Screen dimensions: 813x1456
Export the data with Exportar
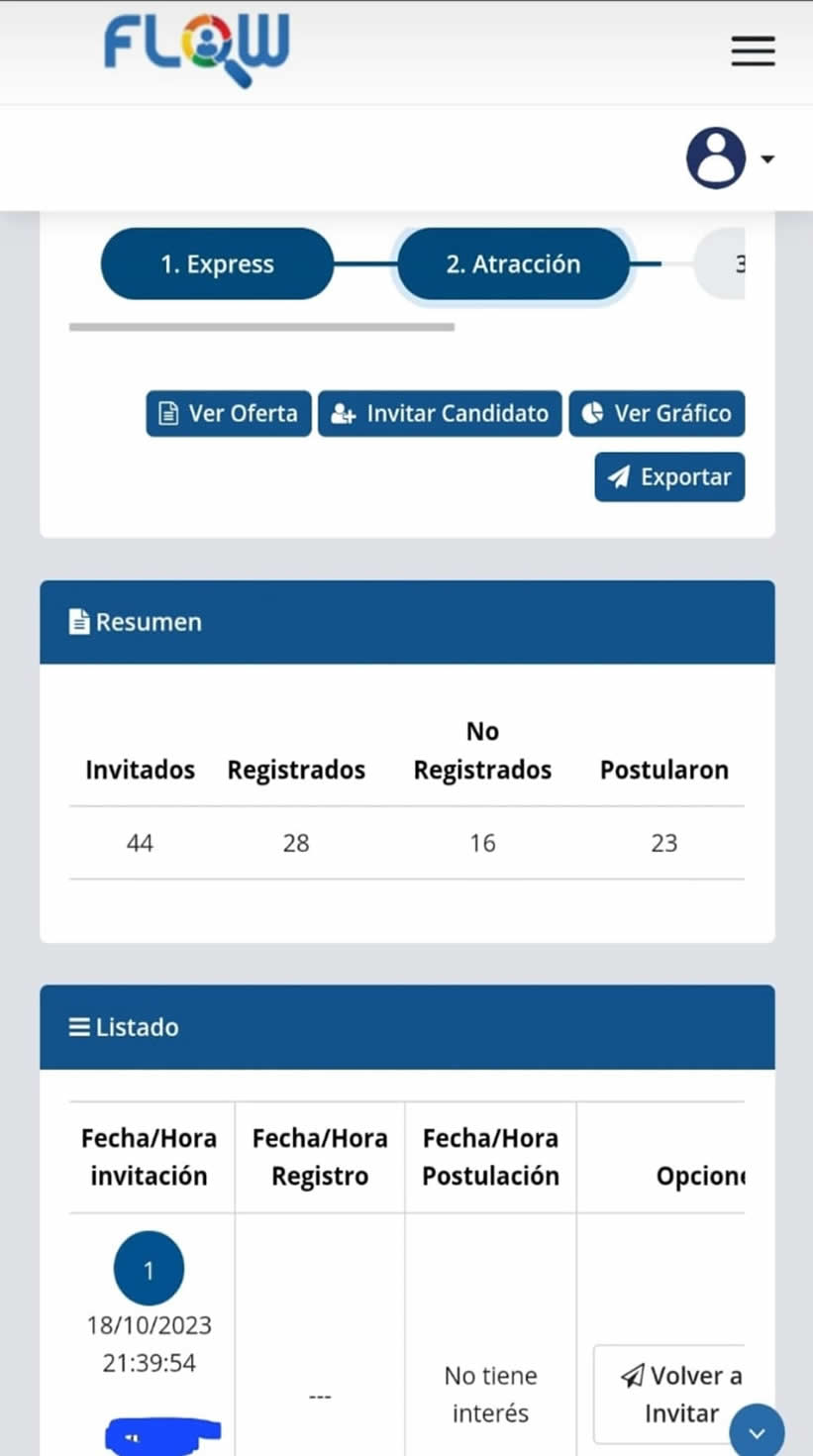point(669,477)
